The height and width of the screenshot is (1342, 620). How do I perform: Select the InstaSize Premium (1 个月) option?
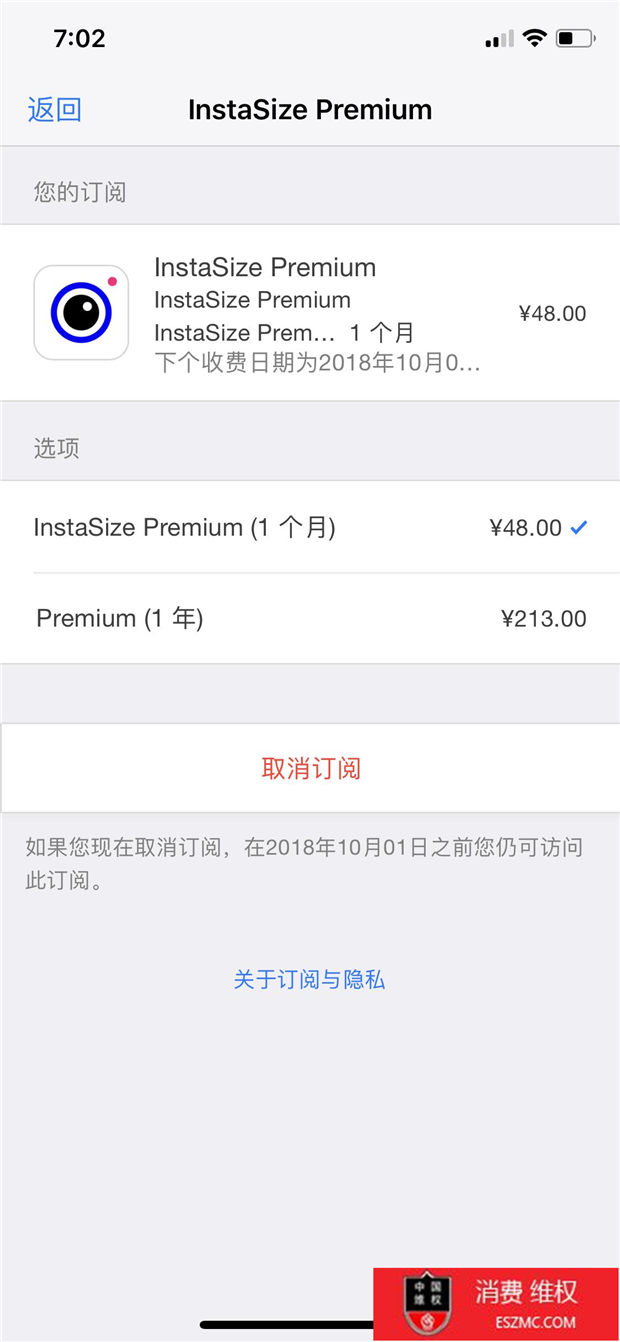coord(310,527)
